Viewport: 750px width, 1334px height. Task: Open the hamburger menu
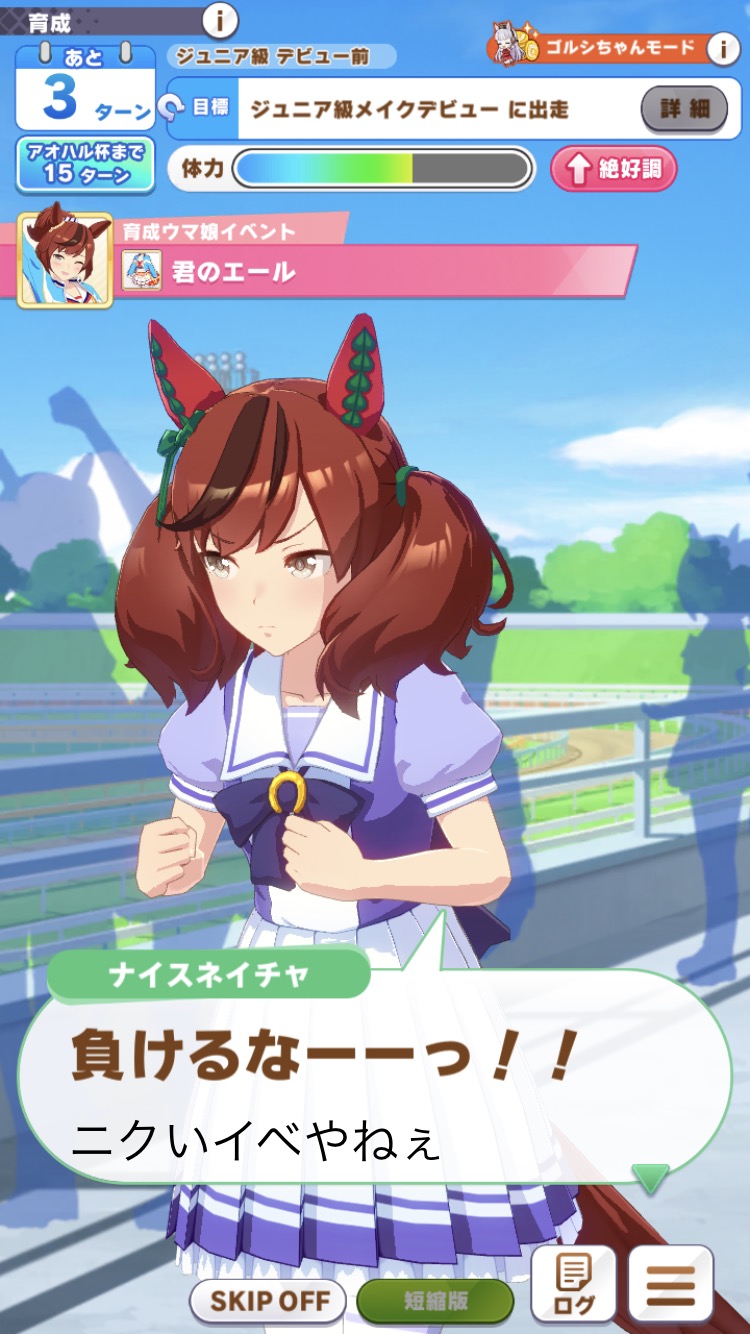click(x=670, y=1284)
